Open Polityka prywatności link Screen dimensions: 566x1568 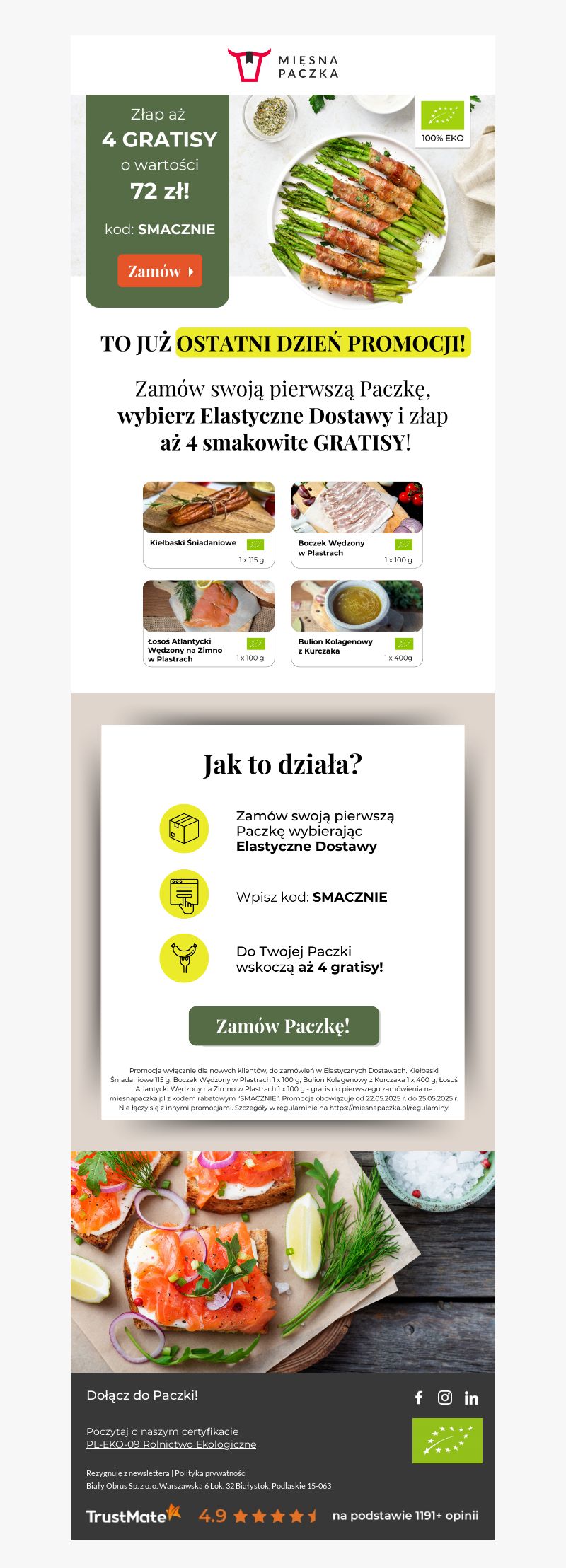[211, 1473]
